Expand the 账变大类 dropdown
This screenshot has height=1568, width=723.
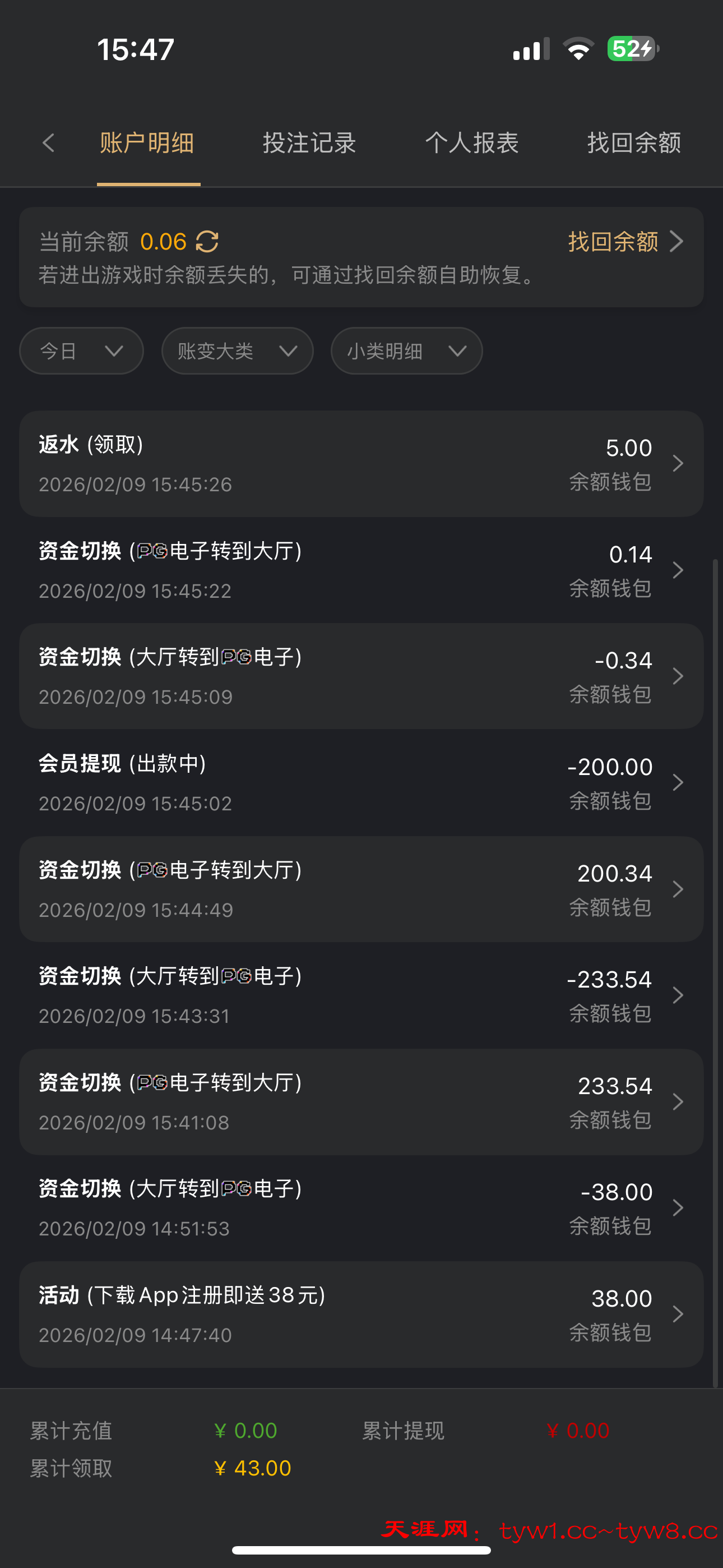[x=237, y=351]
